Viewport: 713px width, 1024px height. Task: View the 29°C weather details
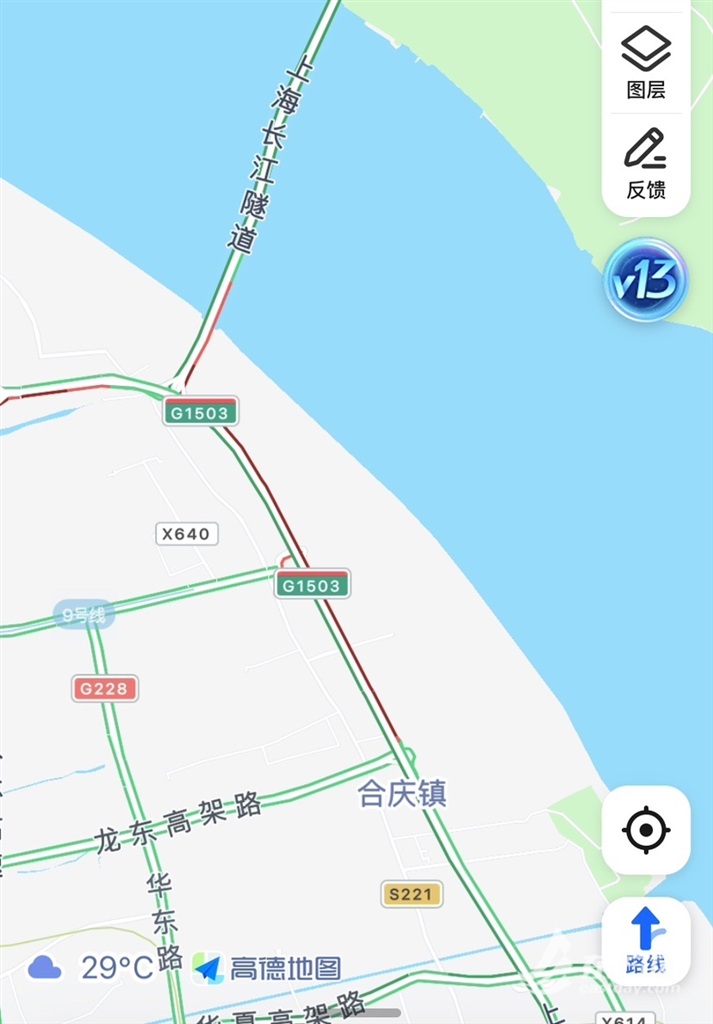pos(92,967)
